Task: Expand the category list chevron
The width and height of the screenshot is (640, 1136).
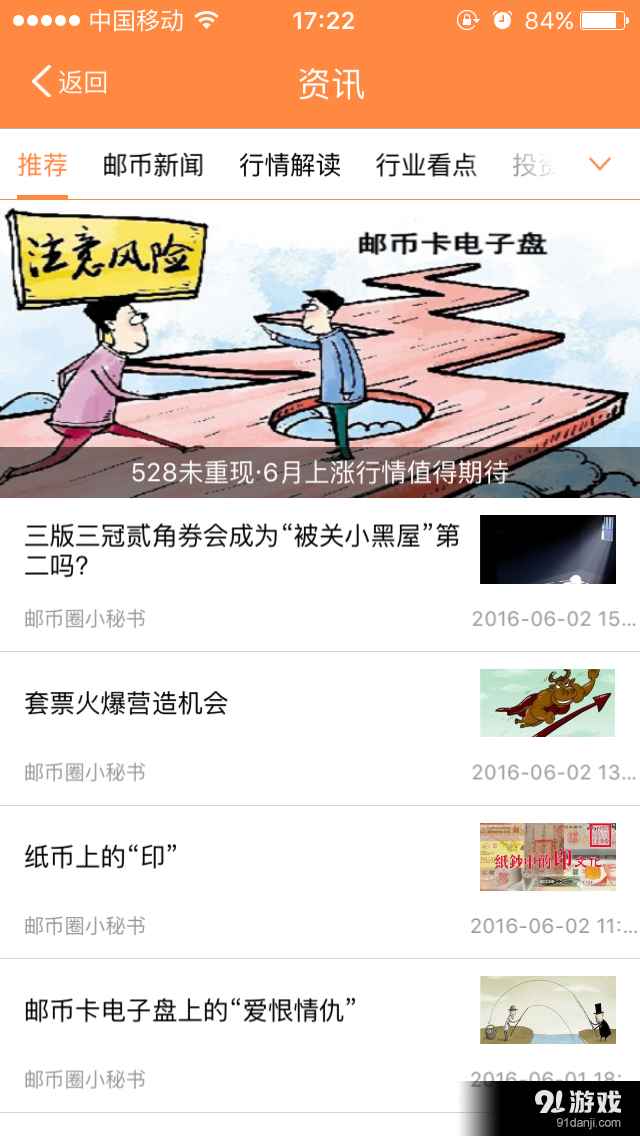Action: coord(600,165)
